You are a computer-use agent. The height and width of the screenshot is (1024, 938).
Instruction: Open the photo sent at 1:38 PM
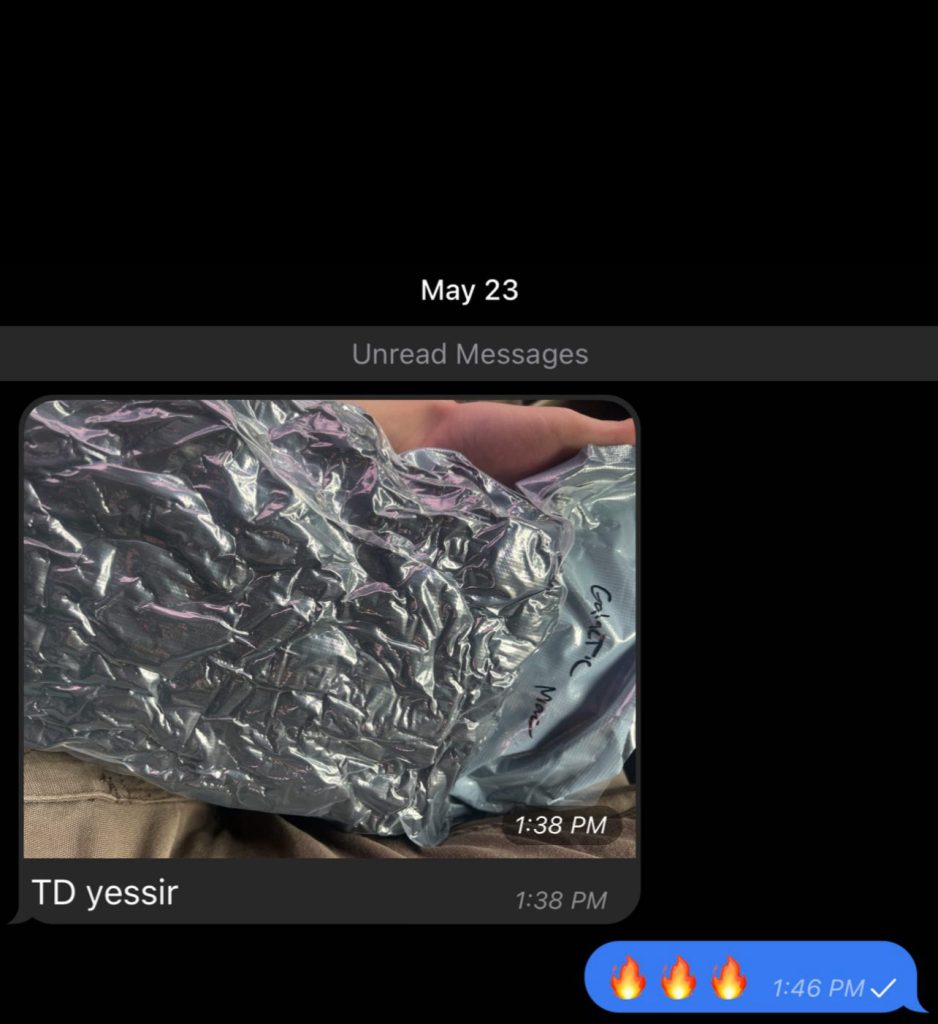point(328,627)
